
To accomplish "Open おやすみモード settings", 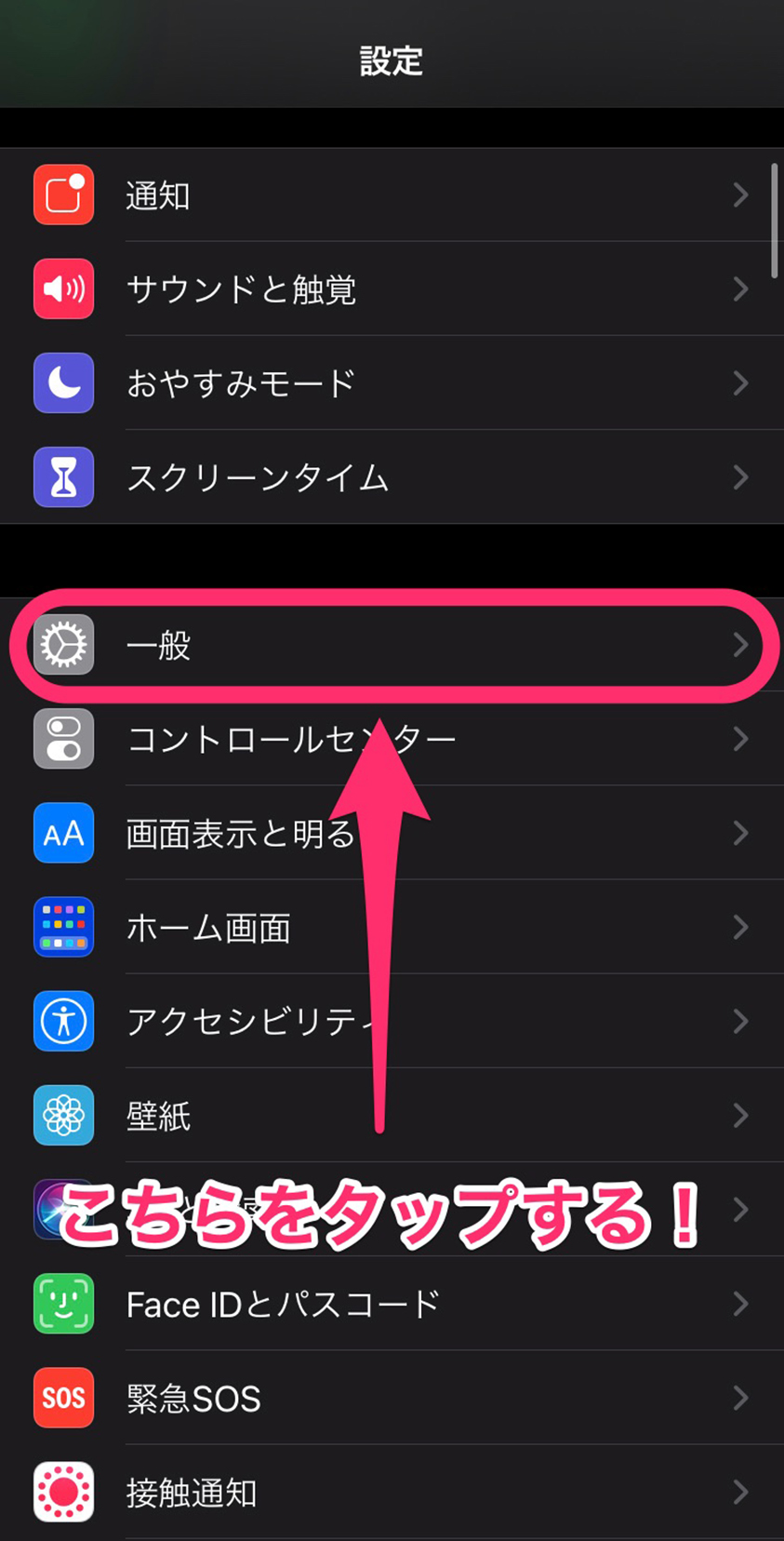I will pyautogui.click(x=391, y=383).
